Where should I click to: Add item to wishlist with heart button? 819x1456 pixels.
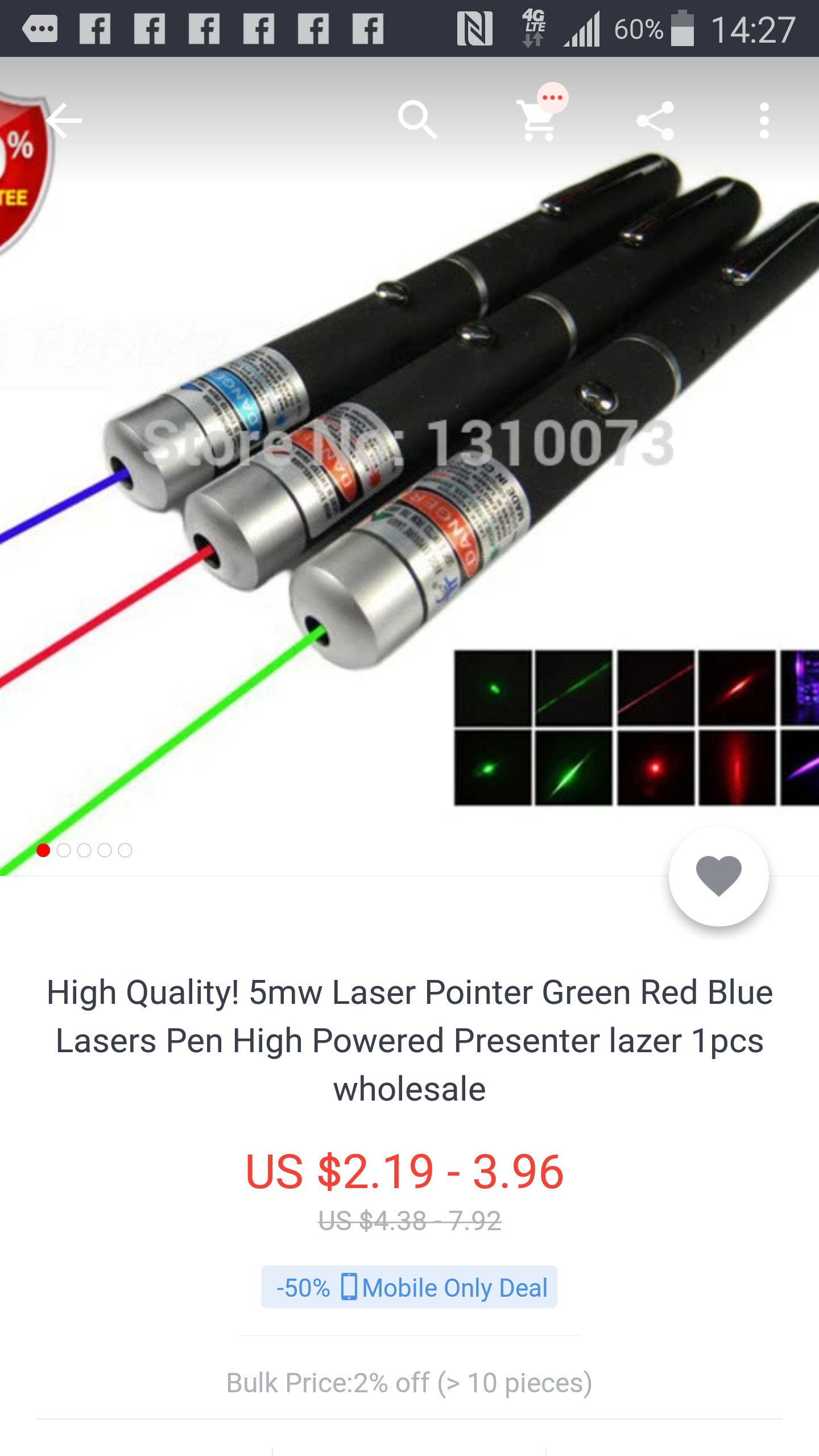click(718, 876)
